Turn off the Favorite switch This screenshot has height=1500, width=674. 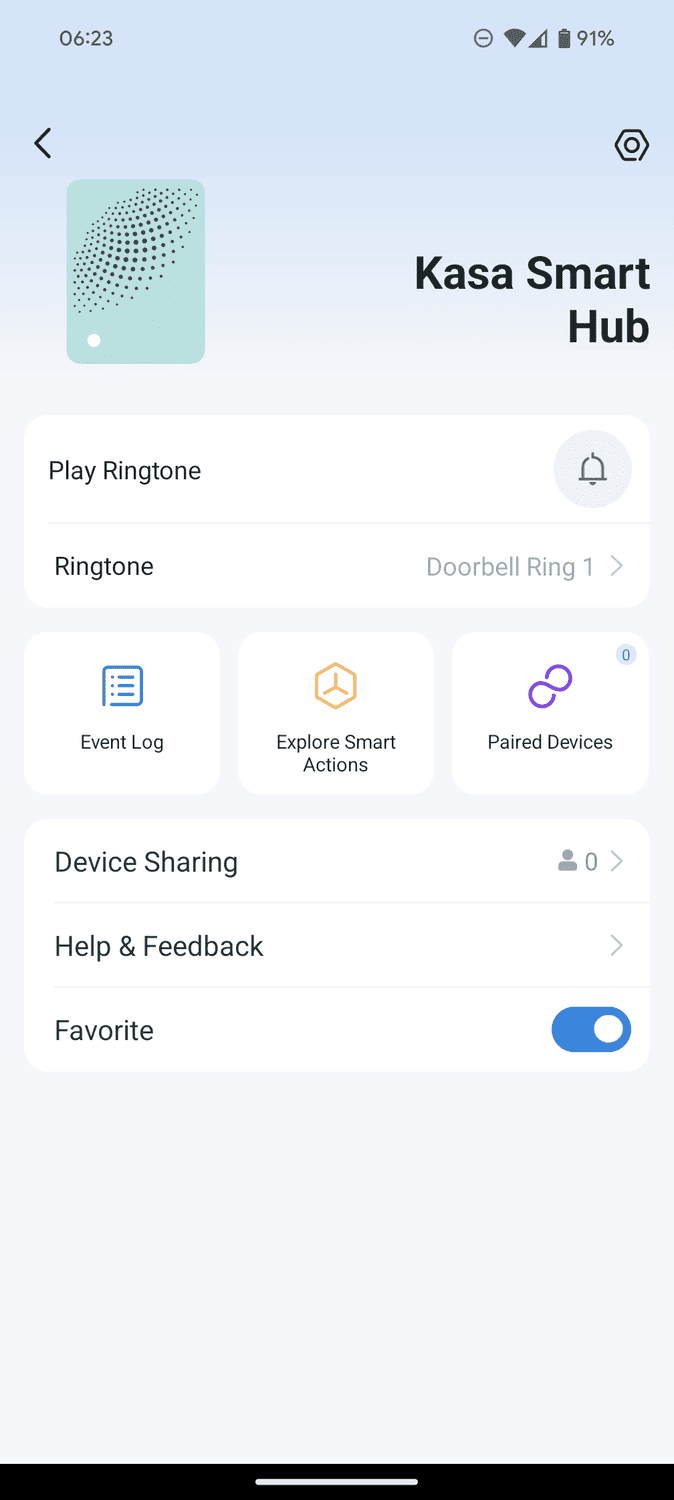(x=591, y=1030)
